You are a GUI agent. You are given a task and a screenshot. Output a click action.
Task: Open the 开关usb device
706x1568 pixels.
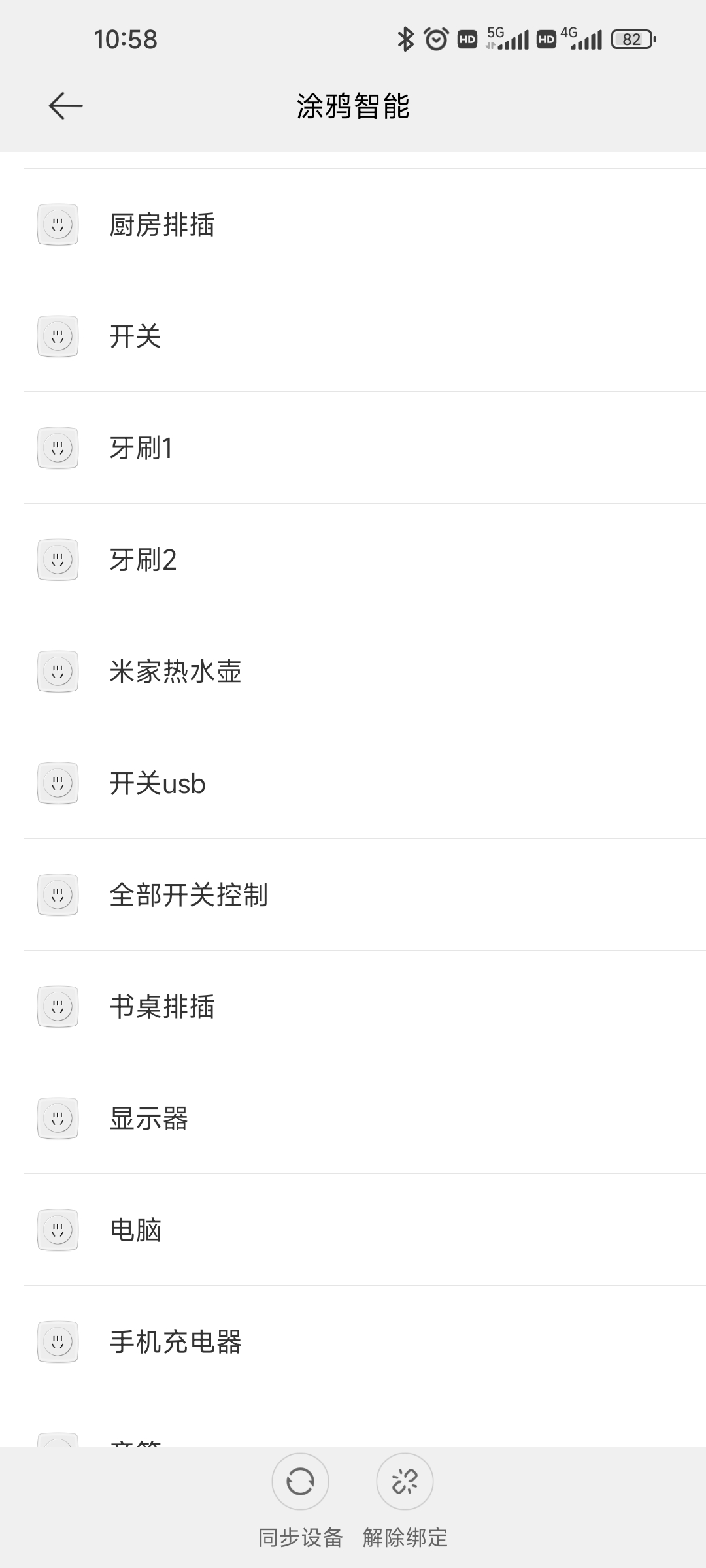(x=353, y=783)
